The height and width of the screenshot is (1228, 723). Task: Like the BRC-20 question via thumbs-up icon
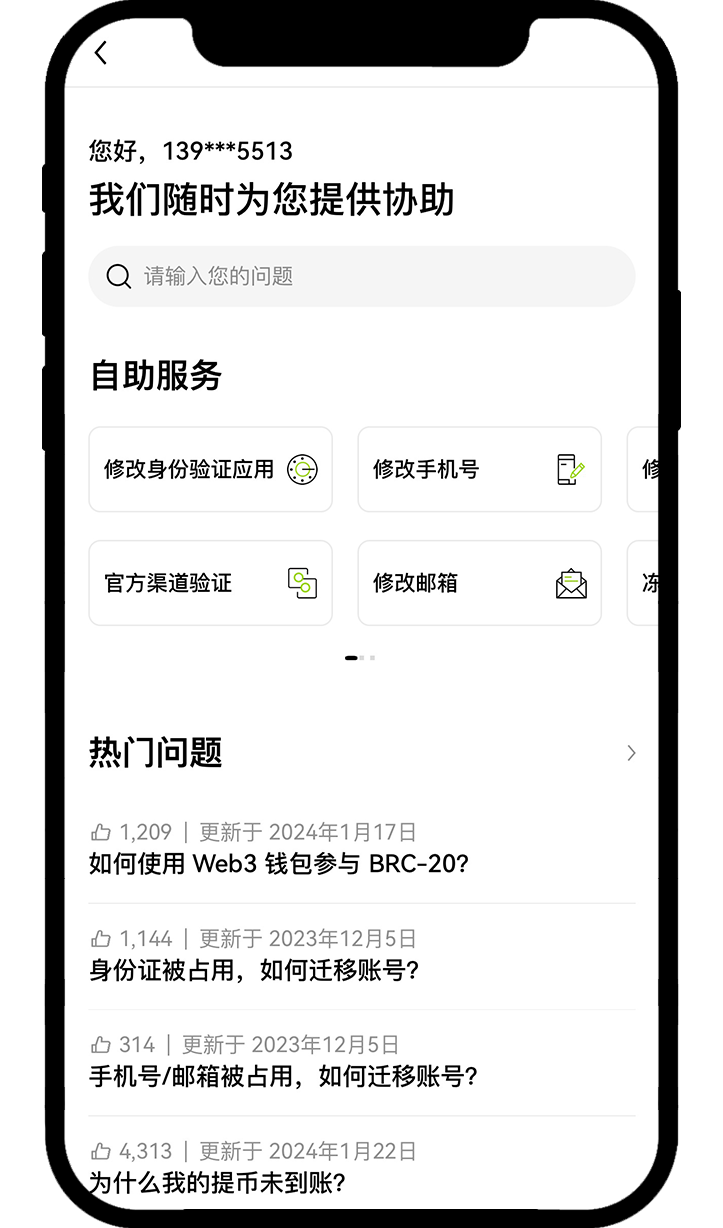point(100,831)
